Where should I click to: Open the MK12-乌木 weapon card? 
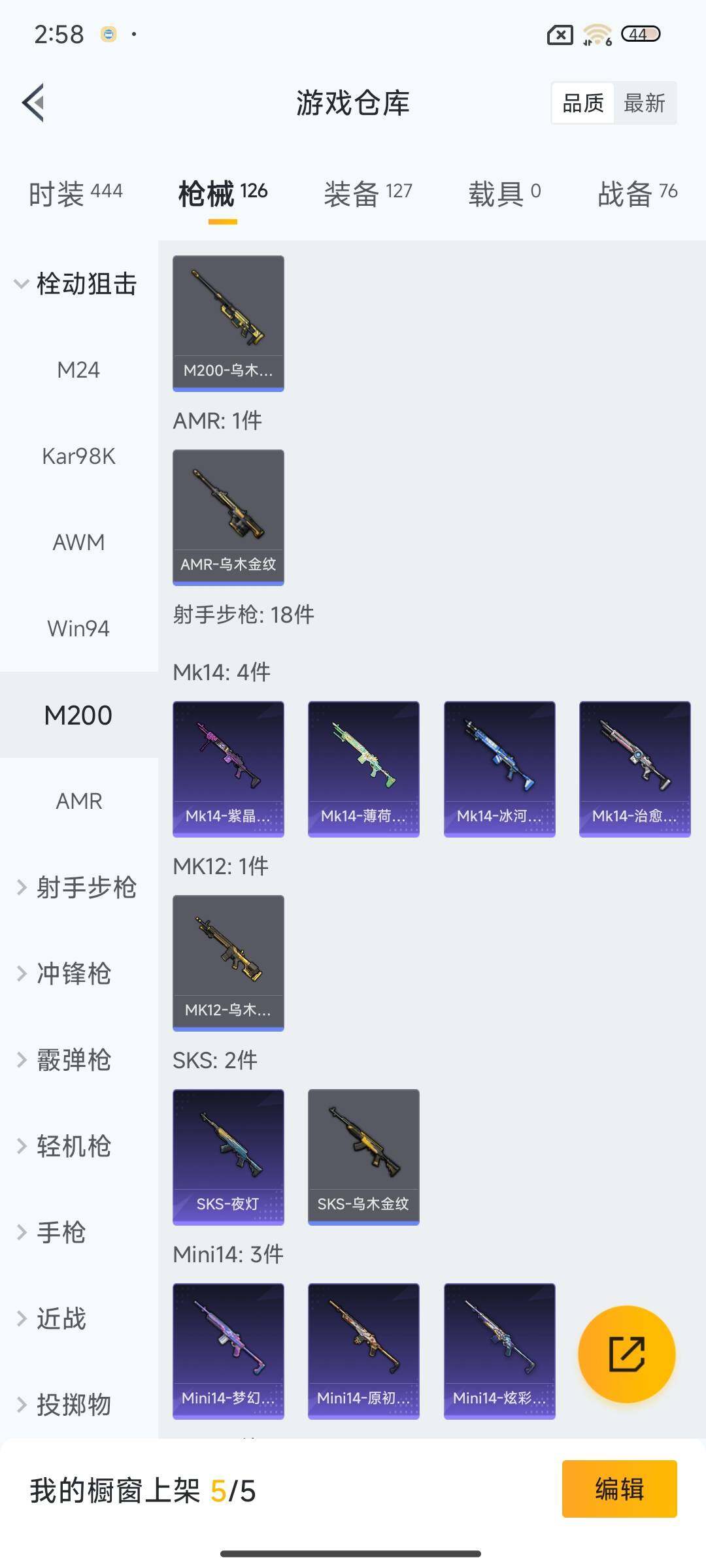point(227,960)
